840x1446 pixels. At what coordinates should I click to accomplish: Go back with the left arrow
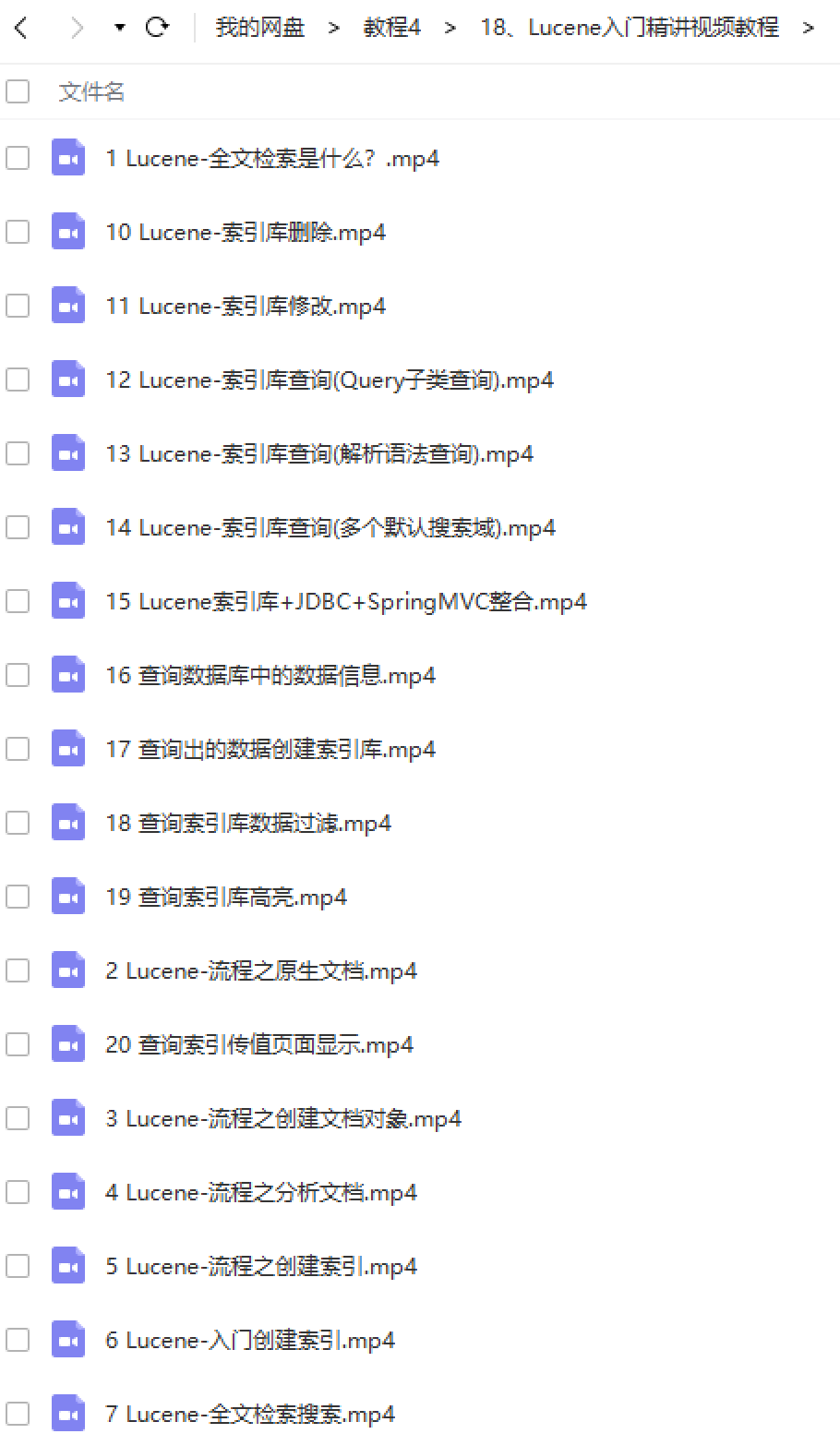(x=20, y=28)
